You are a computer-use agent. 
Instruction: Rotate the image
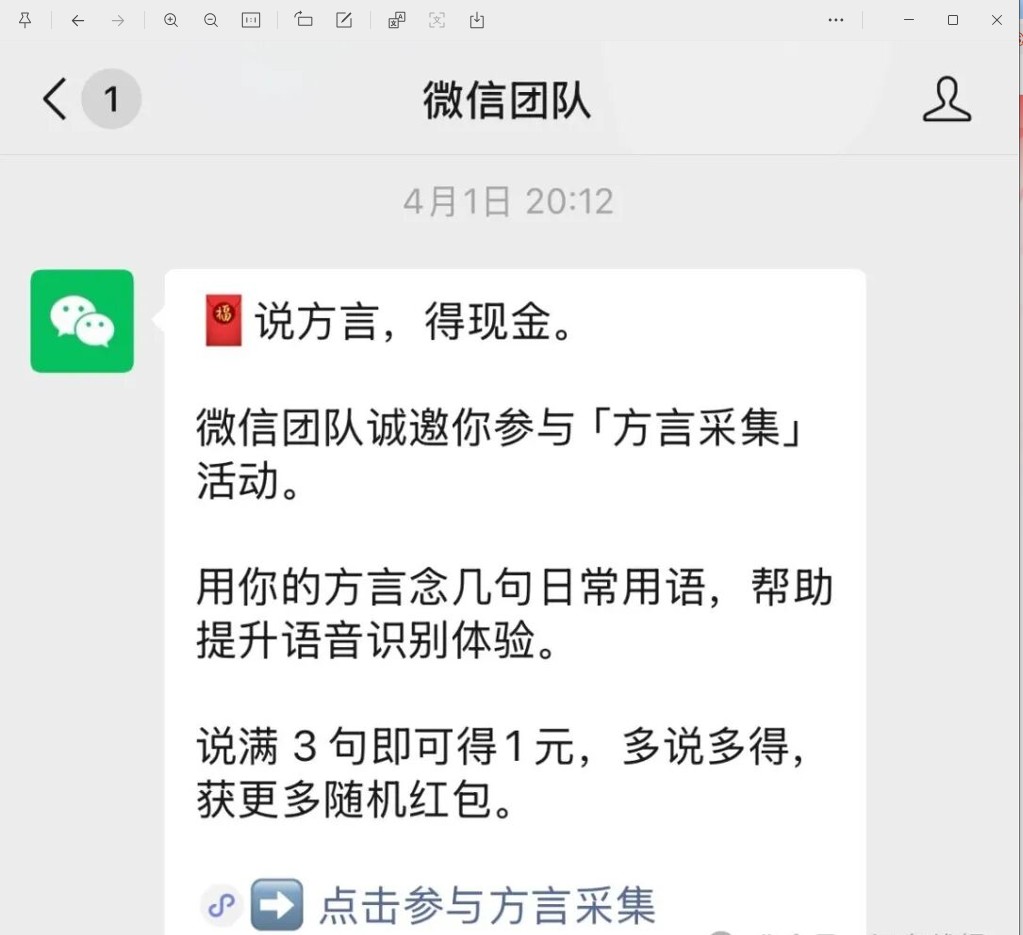point(304,20)
